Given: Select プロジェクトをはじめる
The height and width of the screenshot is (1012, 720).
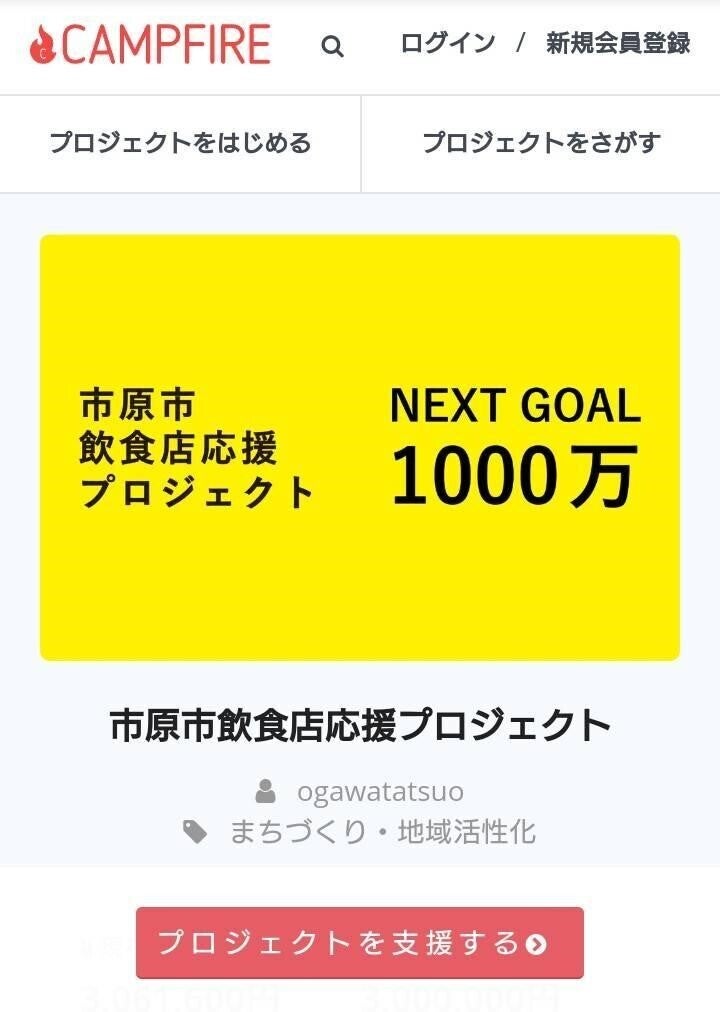Looking at the screenshot, I should point(180,143).
